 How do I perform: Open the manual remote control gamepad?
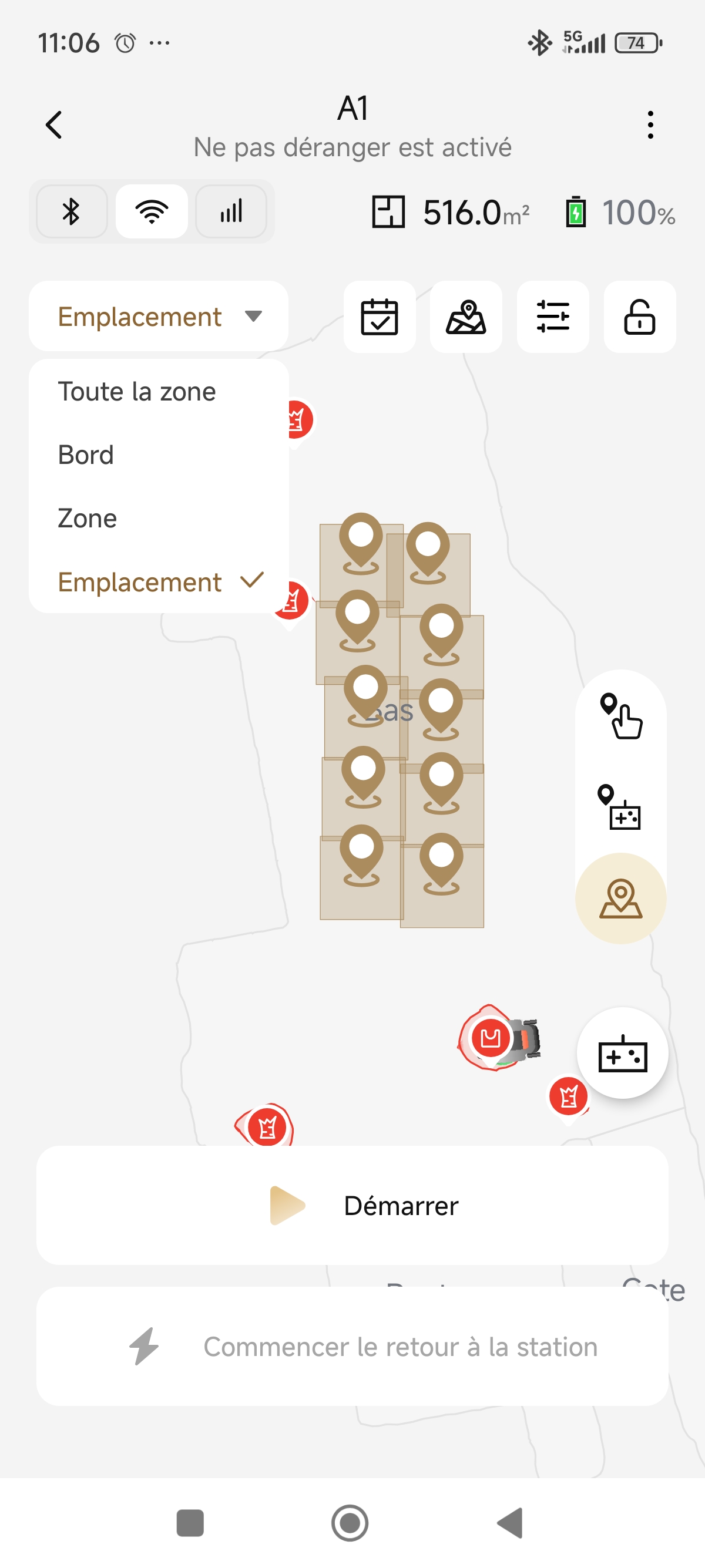(622, 1053)
